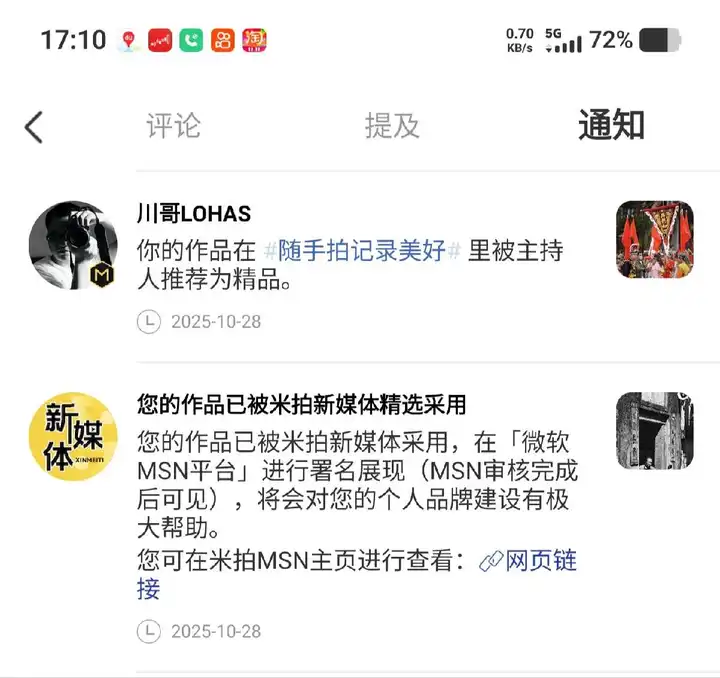Go back using the back arrow

pyautogui.click(x=34, y=127)
